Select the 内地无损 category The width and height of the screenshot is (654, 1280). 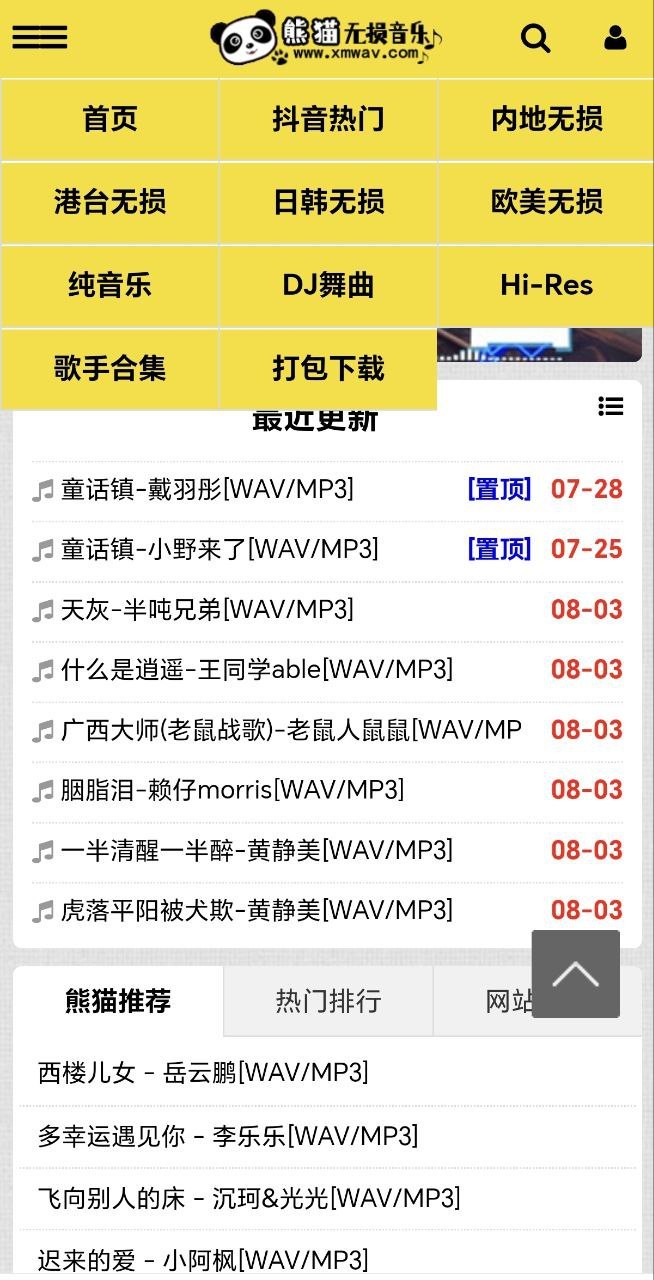546,120
